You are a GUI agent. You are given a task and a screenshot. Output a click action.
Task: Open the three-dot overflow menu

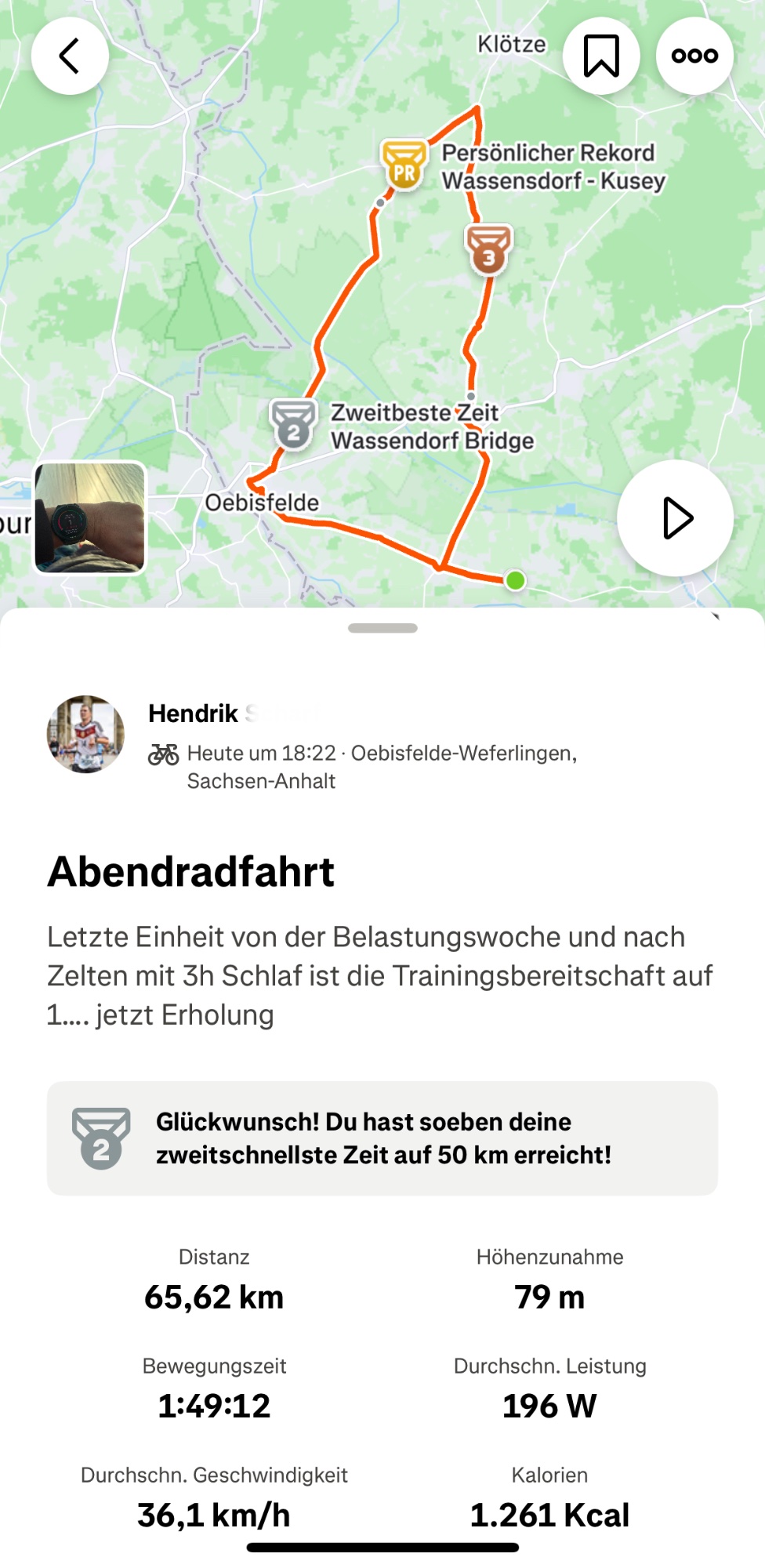tap(694, 56)
